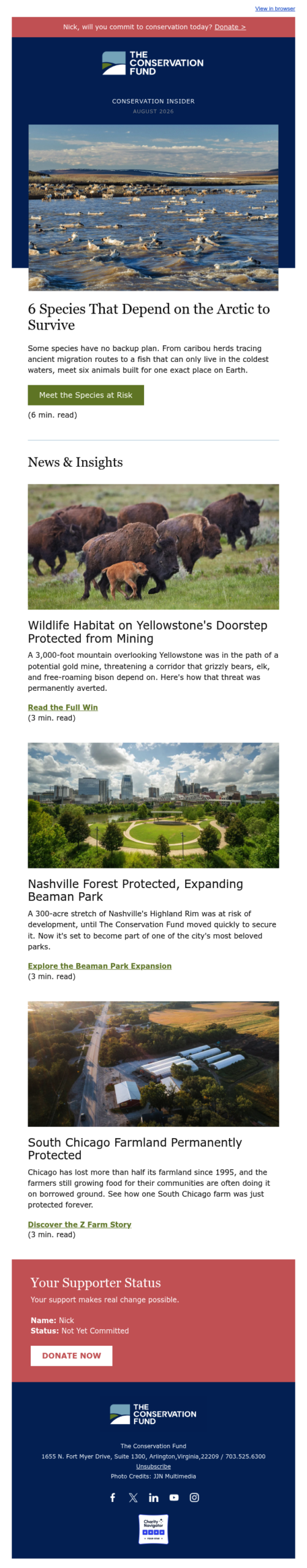Tap the Donate link in top banner

point(230,27)
